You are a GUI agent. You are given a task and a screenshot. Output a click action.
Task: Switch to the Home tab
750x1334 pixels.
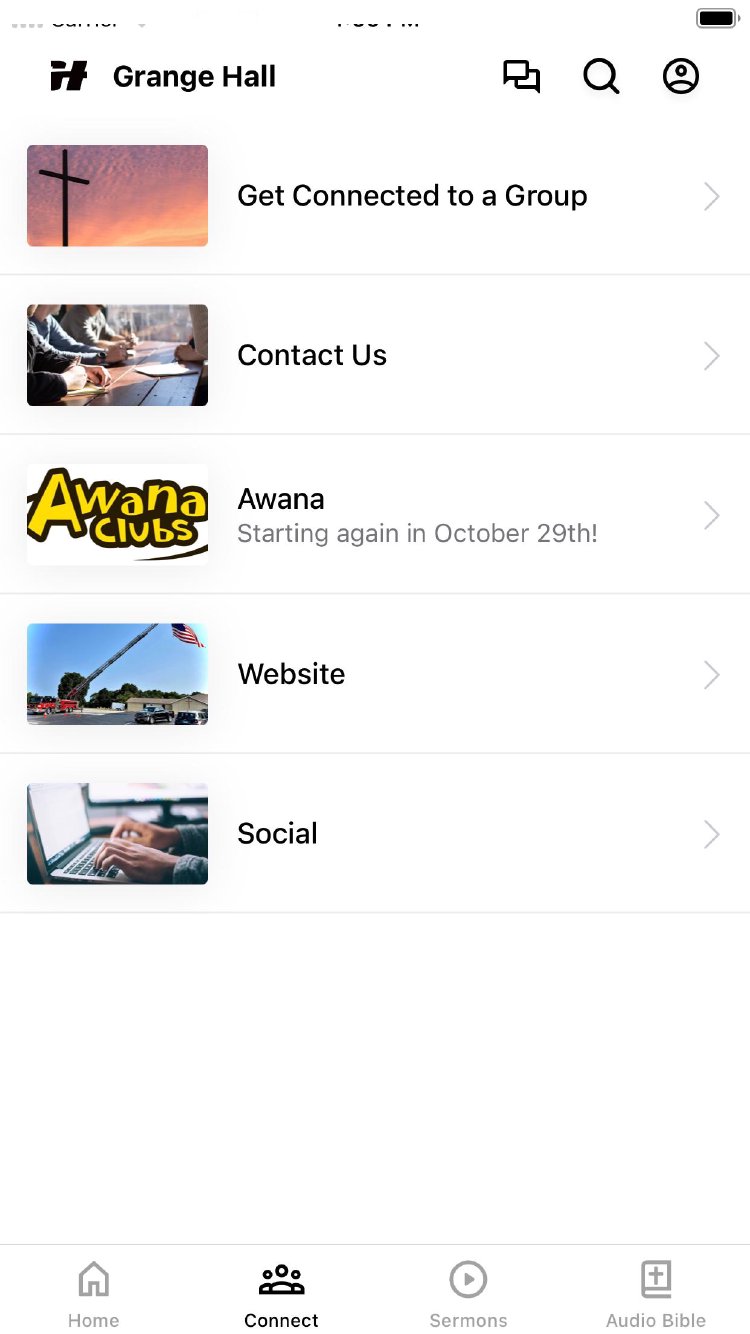click(94, 1294)
